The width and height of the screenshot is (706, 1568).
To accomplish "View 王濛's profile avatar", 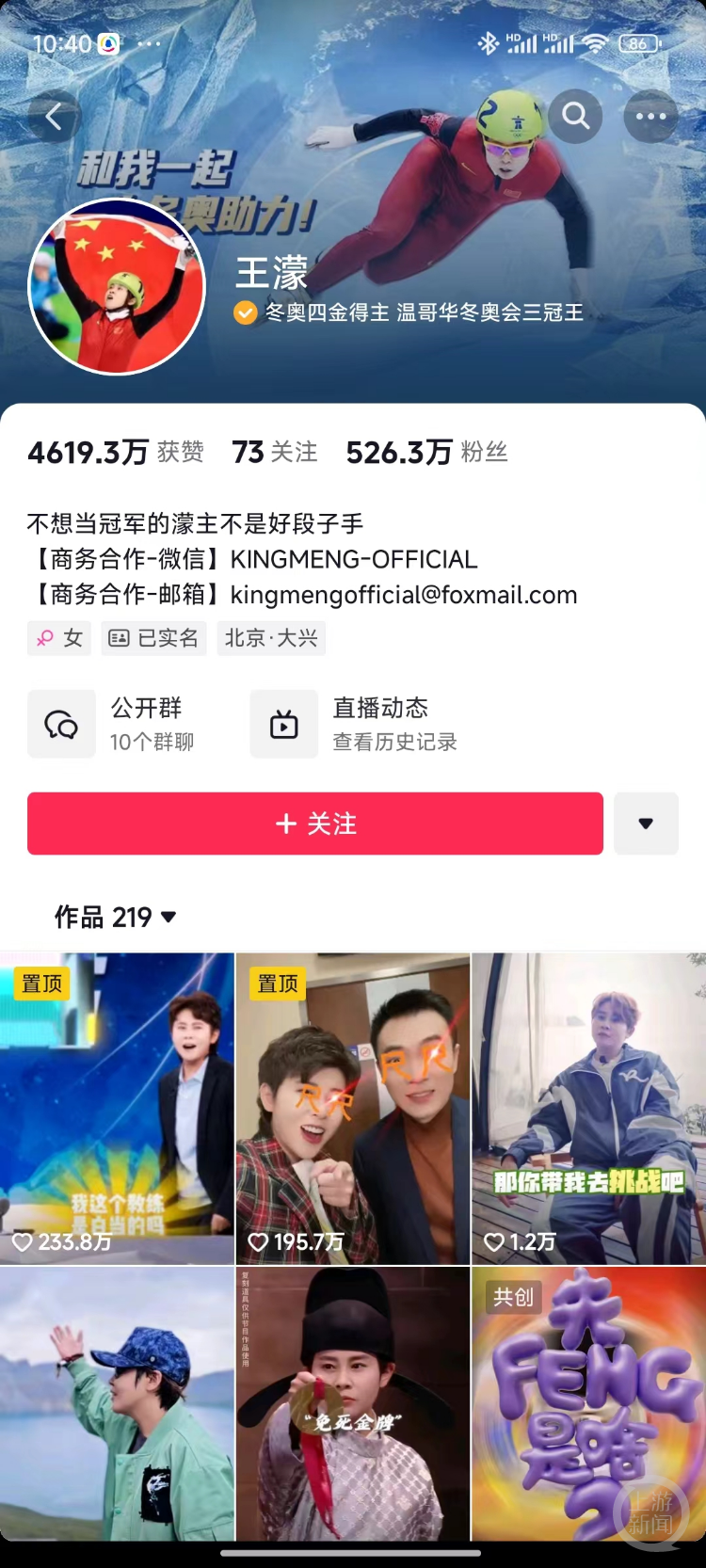I will tap(117, 286).
